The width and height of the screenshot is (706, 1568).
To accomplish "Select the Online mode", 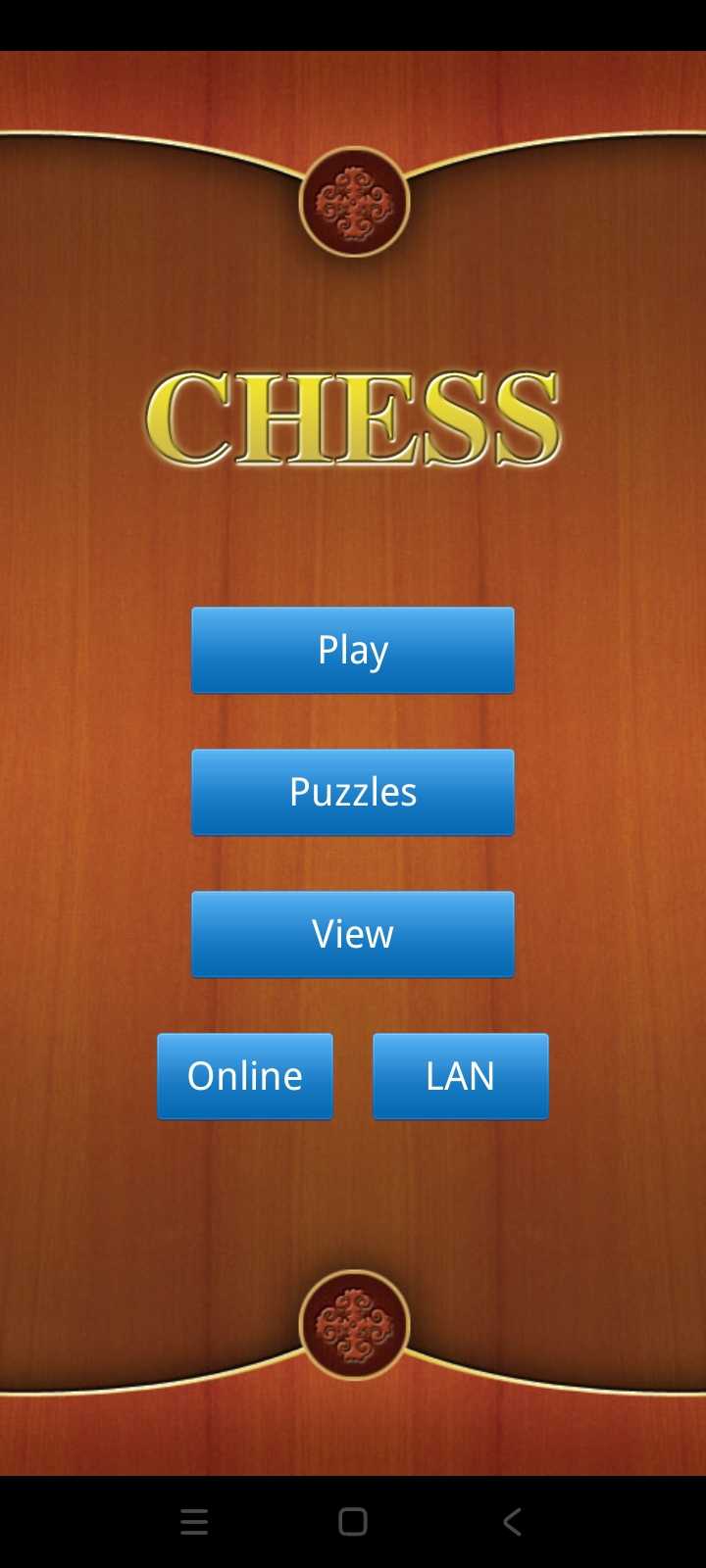I will point(245,1076).
